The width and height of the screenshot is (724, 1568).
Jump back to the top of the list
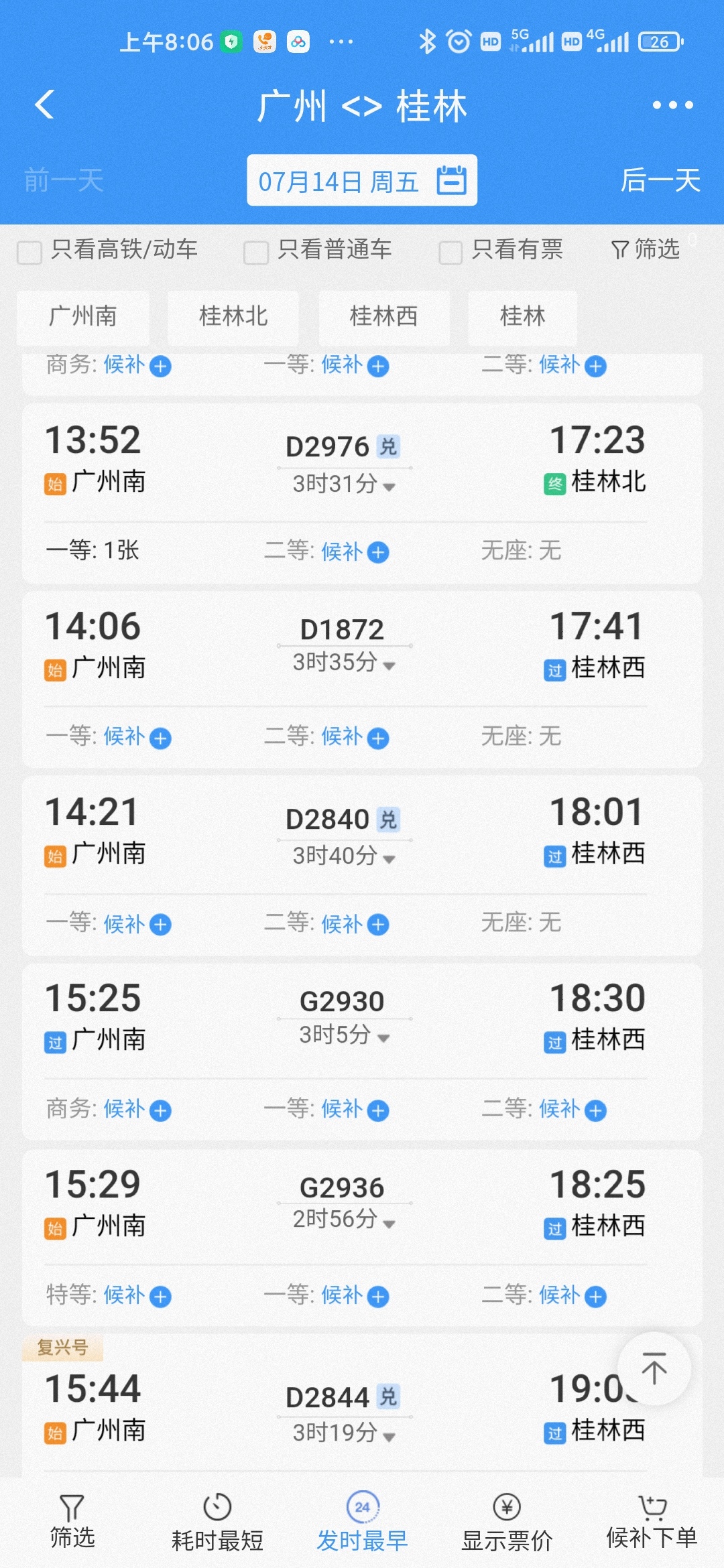pyautogui.click(x=654, y=1368)
